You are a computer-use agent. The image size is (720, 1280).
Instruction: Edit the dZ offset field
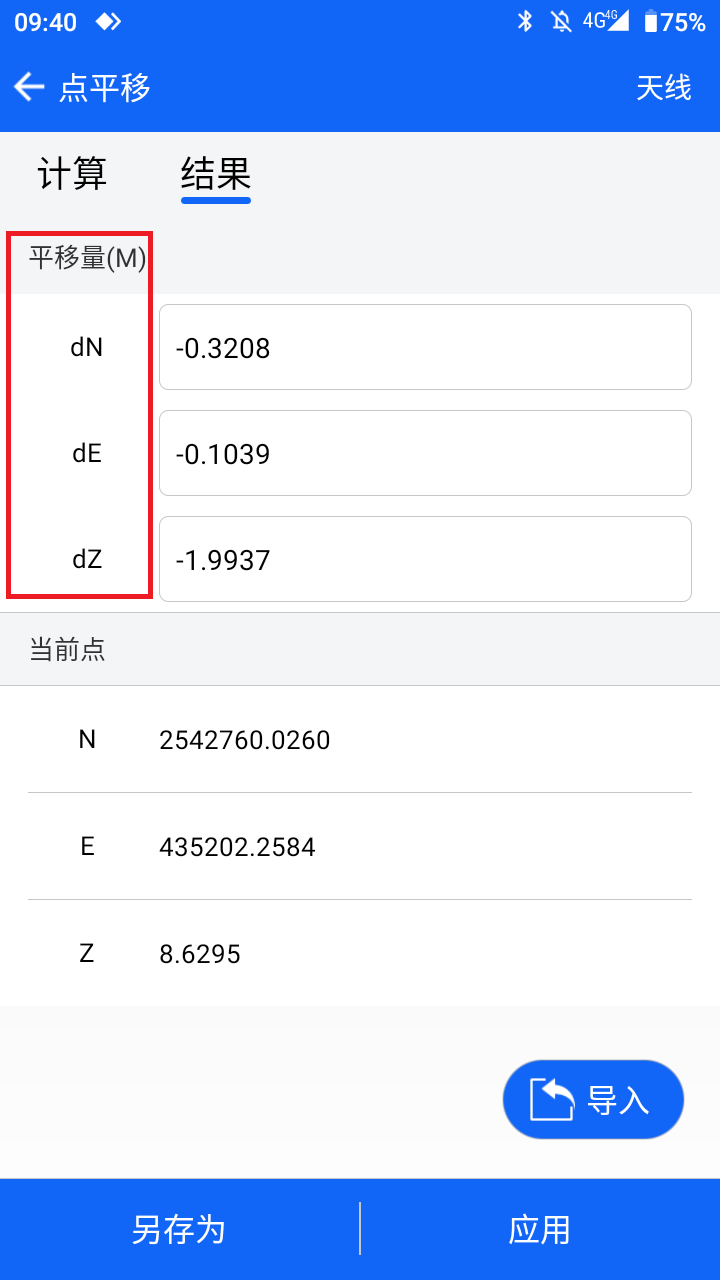[x=425, y=559]
